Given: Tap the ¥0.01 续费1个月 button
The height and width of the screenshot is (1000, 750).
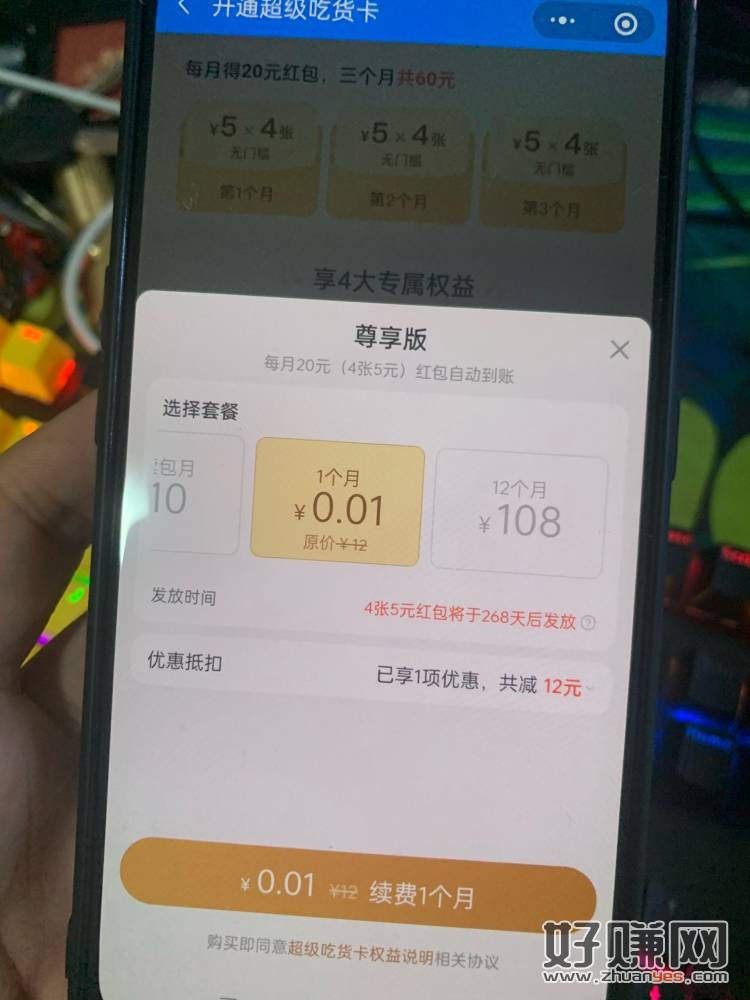Looking at the screenshot, I should pos(357,887).
